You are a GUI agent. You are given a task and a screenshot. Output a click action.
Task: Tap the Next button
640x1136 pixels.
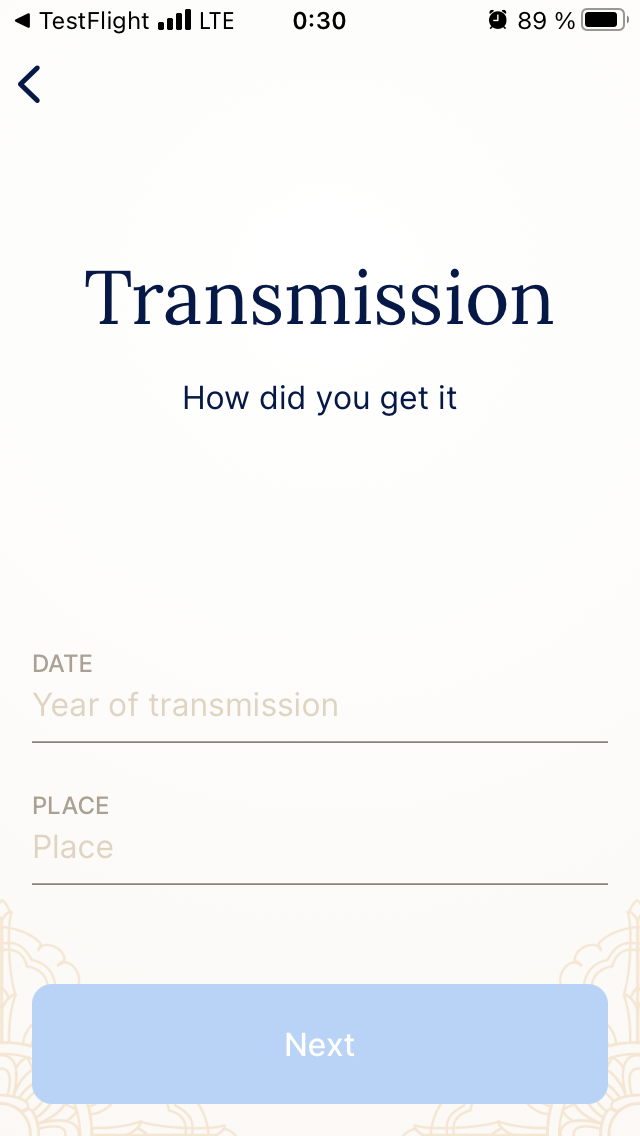coord(320,1044)
